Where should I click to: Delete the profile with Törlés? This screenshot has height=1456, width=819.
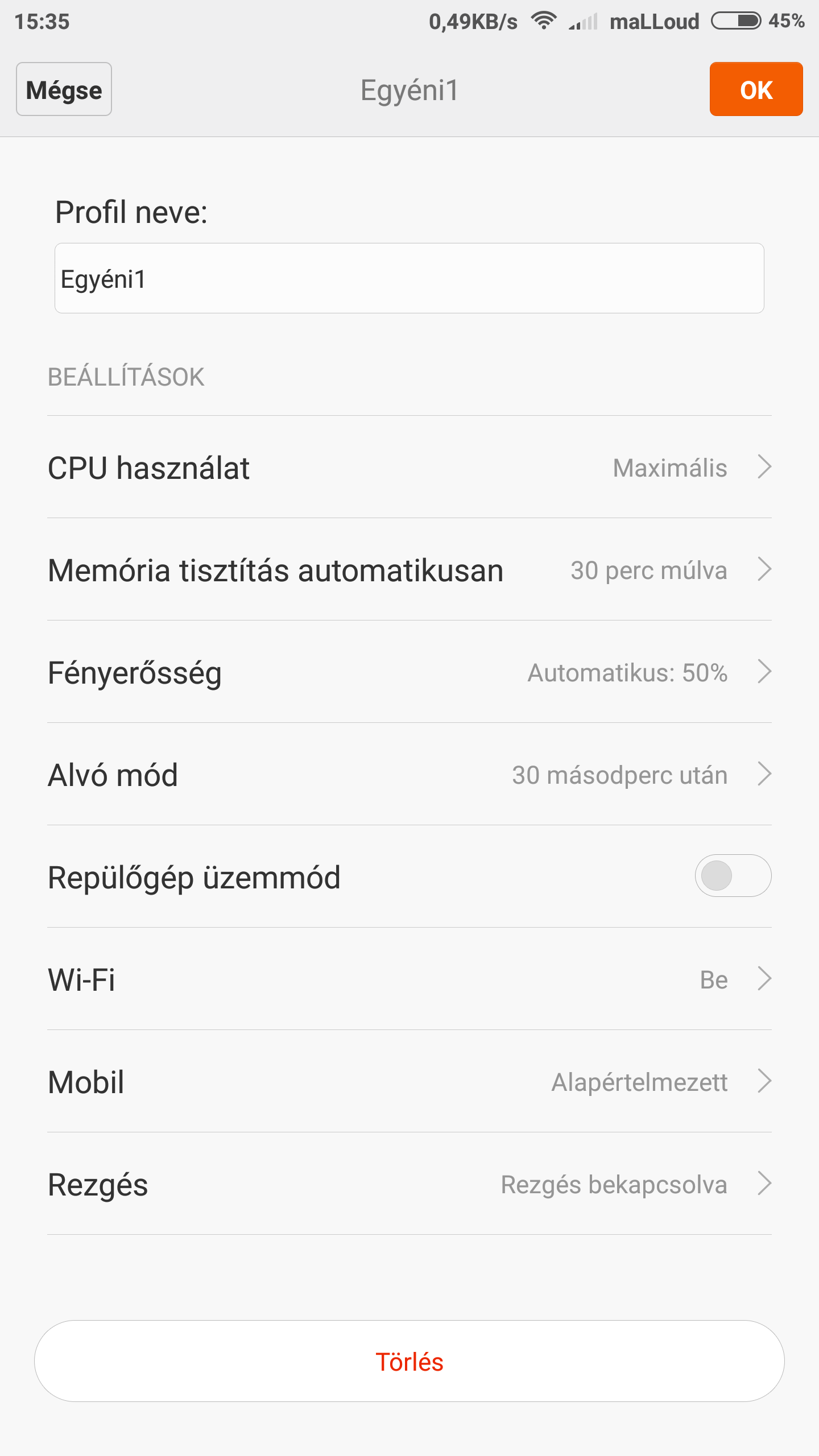(409, 1362)
